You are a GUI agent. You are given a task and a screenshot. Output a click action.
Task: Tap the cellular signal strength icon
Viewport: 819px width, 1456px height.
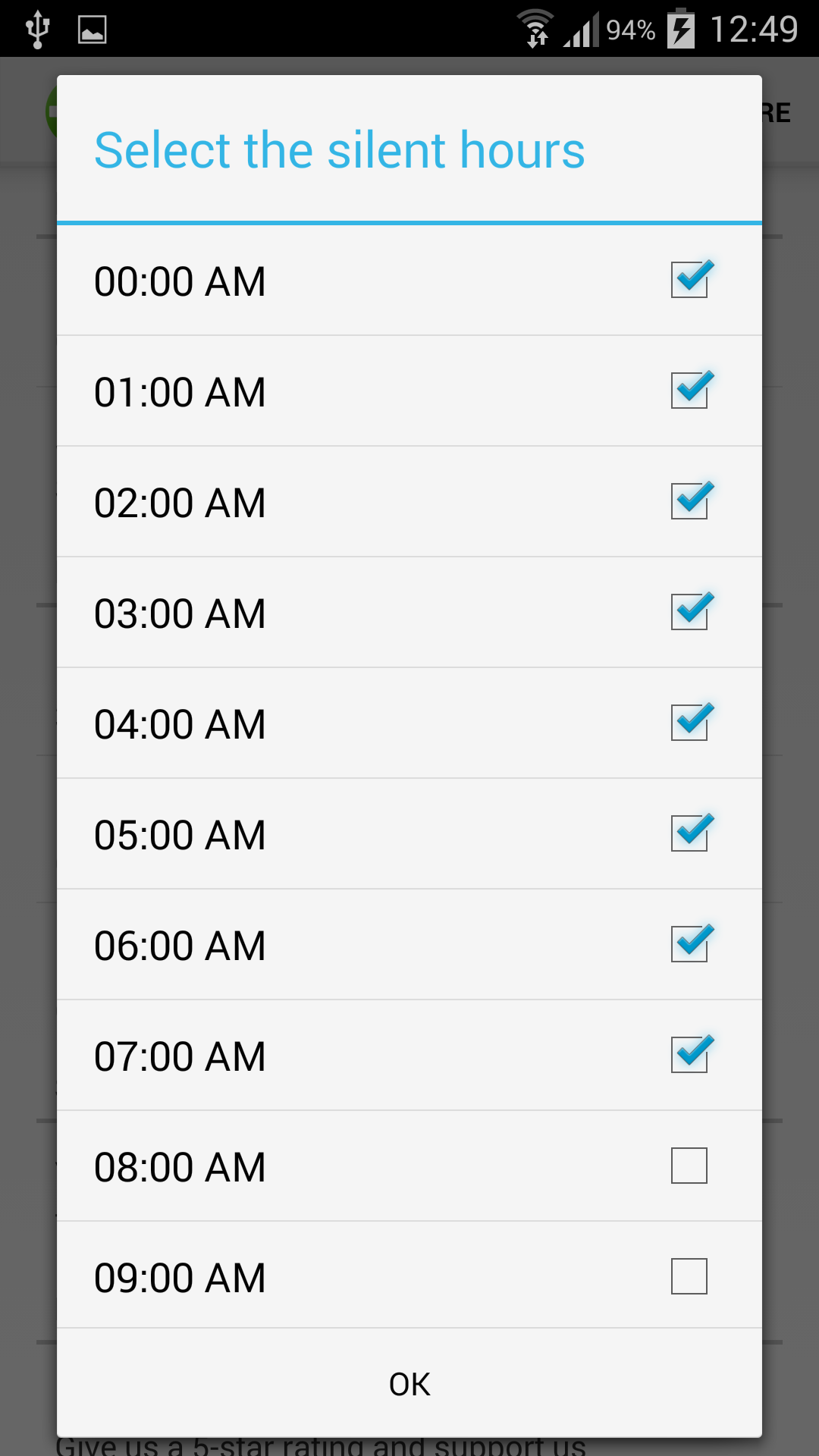(580, 29)
